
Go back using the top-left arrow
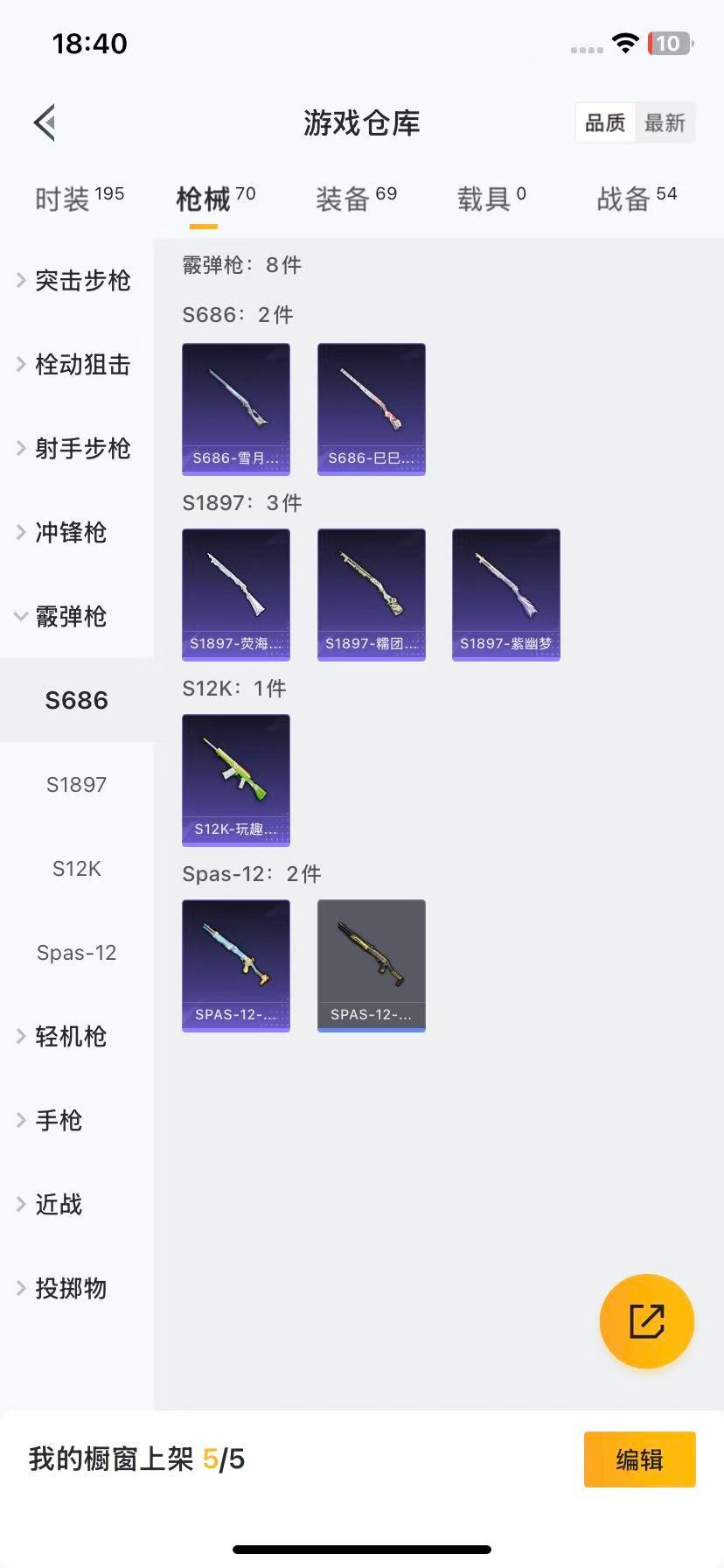45,122
